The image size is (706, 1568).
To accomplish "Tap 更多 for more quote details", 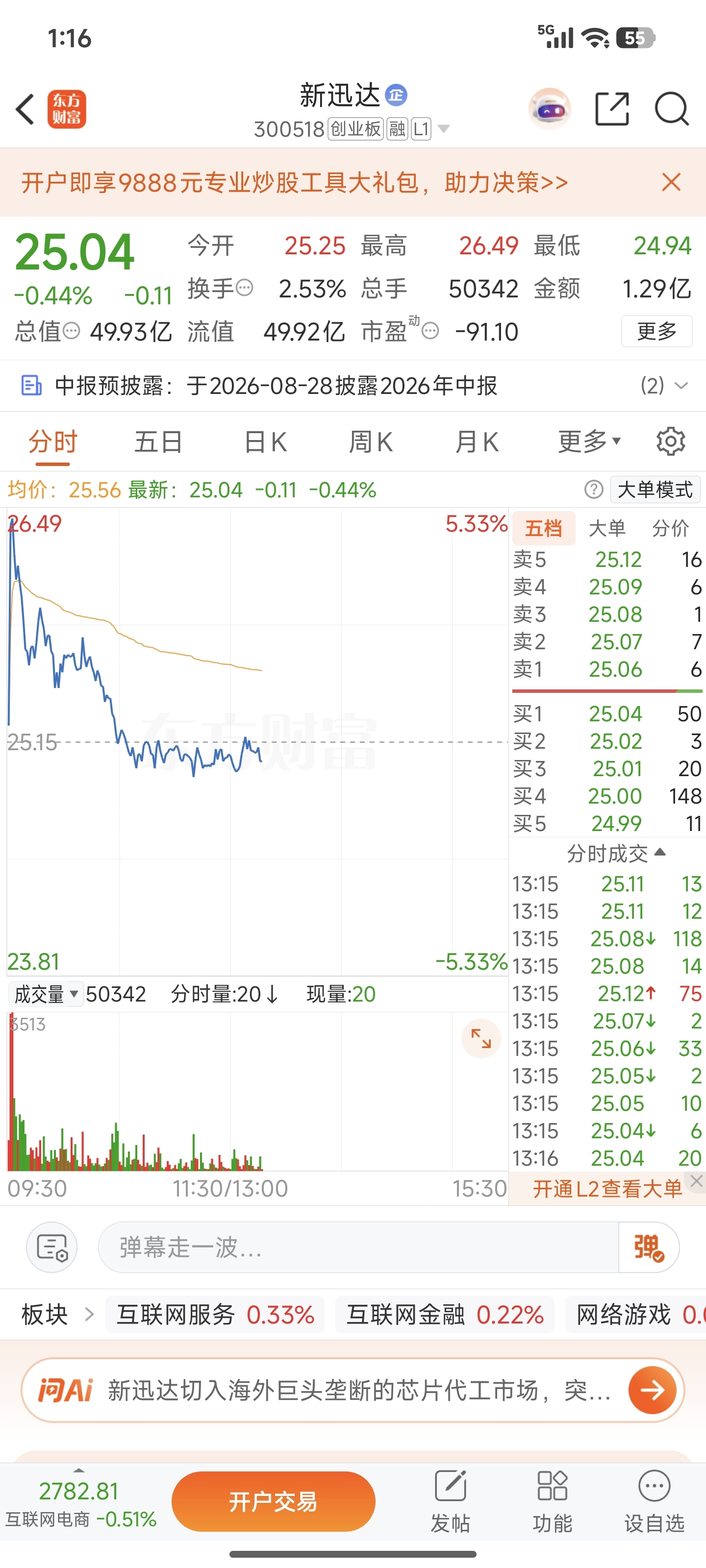I will pos(656,331).
